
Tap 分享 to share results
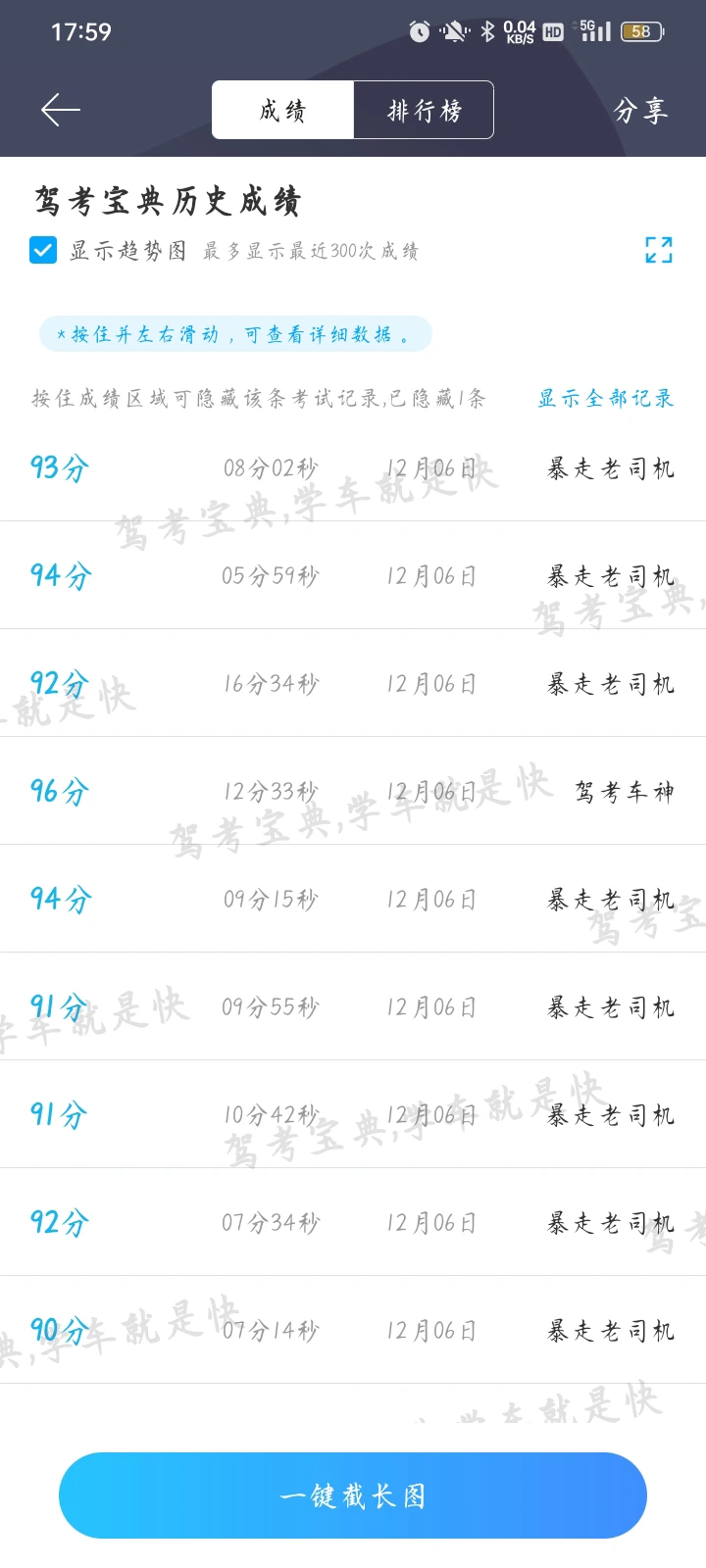(641, 111)
